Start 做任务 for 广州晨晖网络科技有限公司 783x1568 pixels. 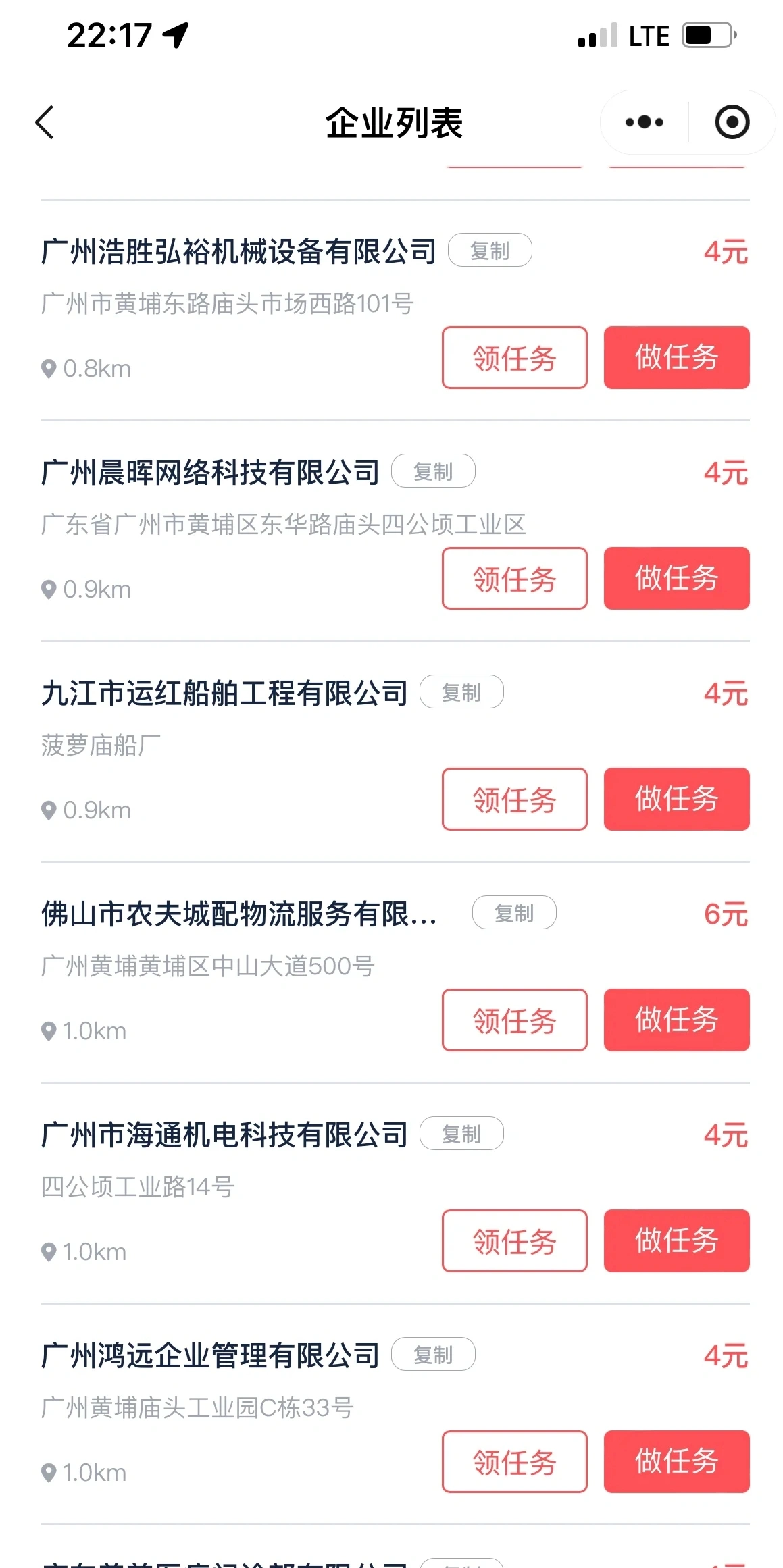(676, 579)
